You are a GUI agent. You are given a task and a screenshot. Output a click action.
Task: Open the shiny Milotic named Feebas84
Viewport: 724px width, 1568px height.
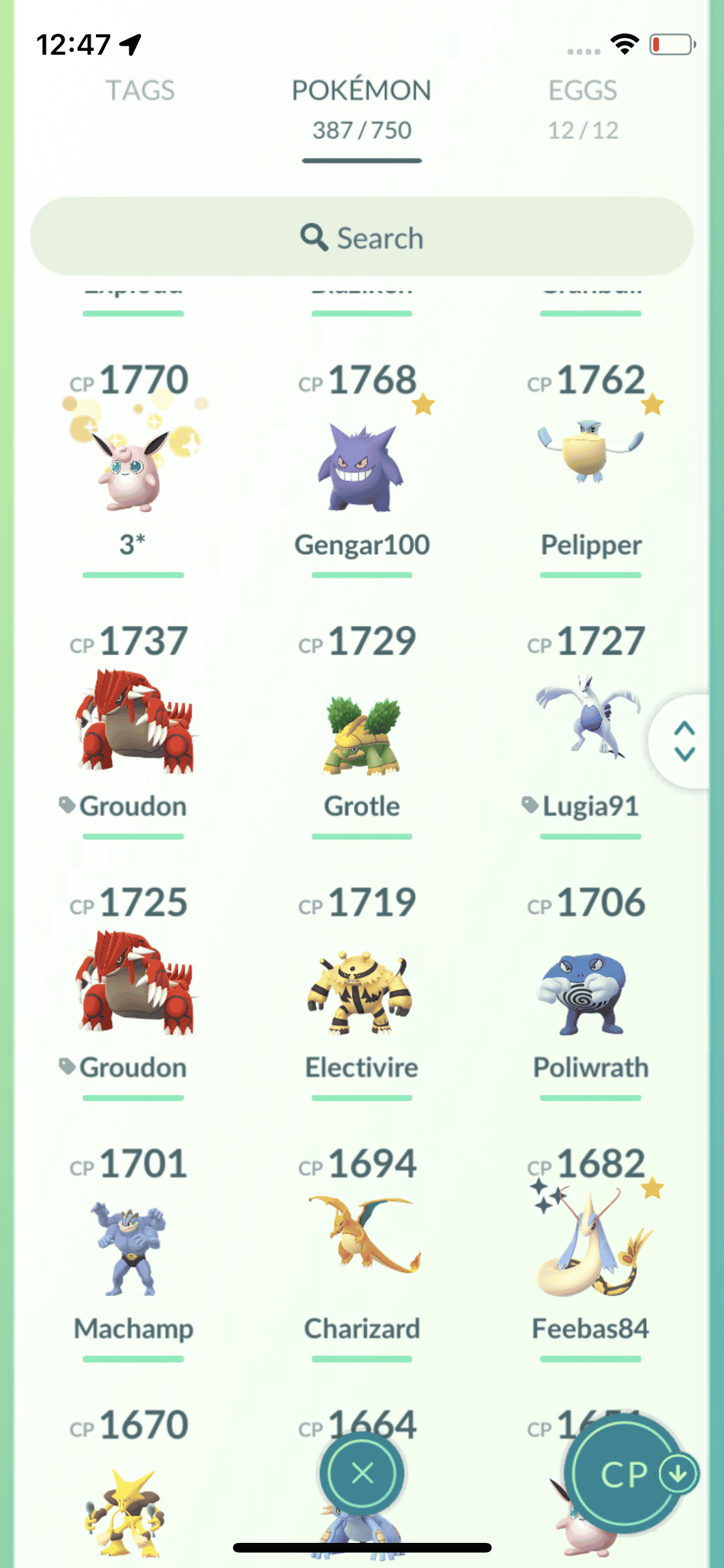589,1246
